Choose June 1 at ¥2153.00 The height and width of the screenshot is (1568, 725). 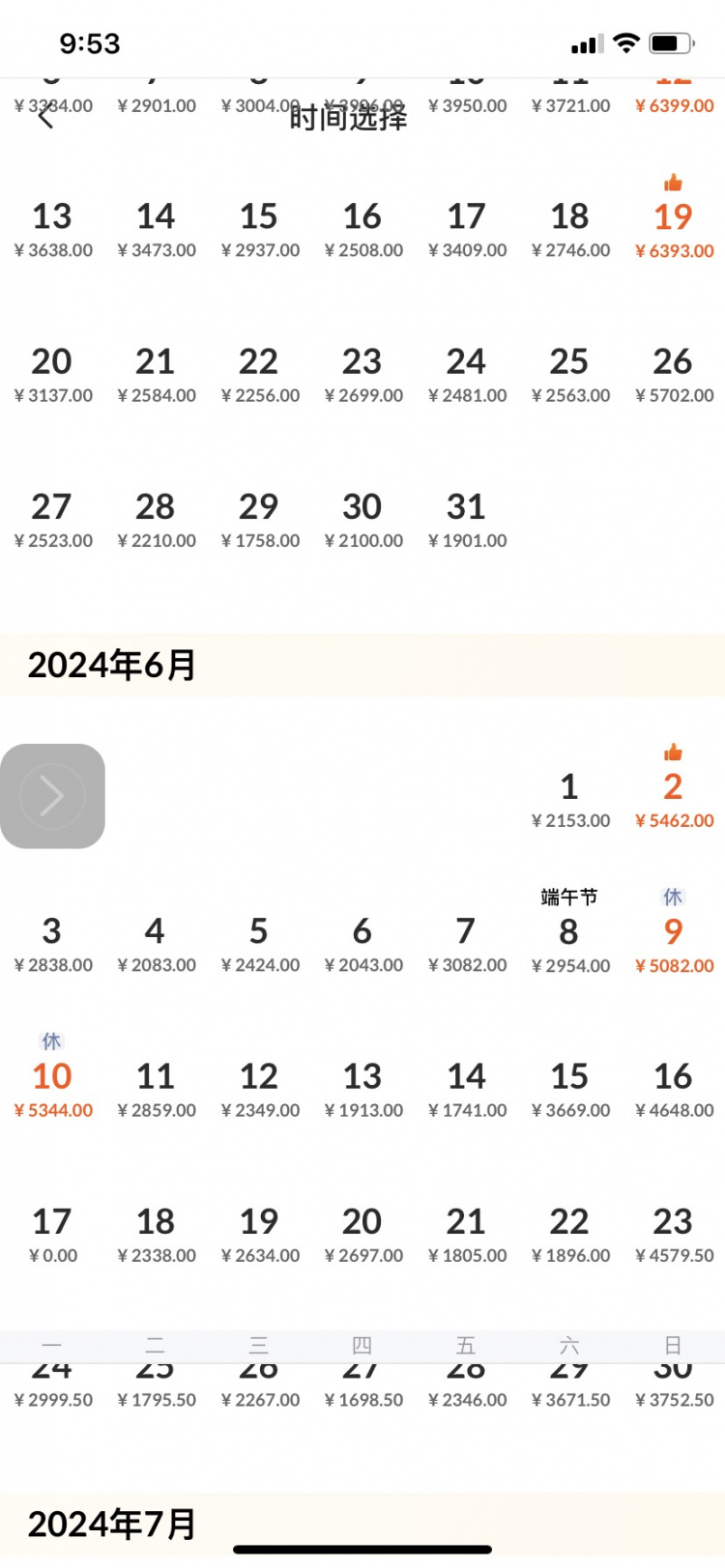[569, 798]
